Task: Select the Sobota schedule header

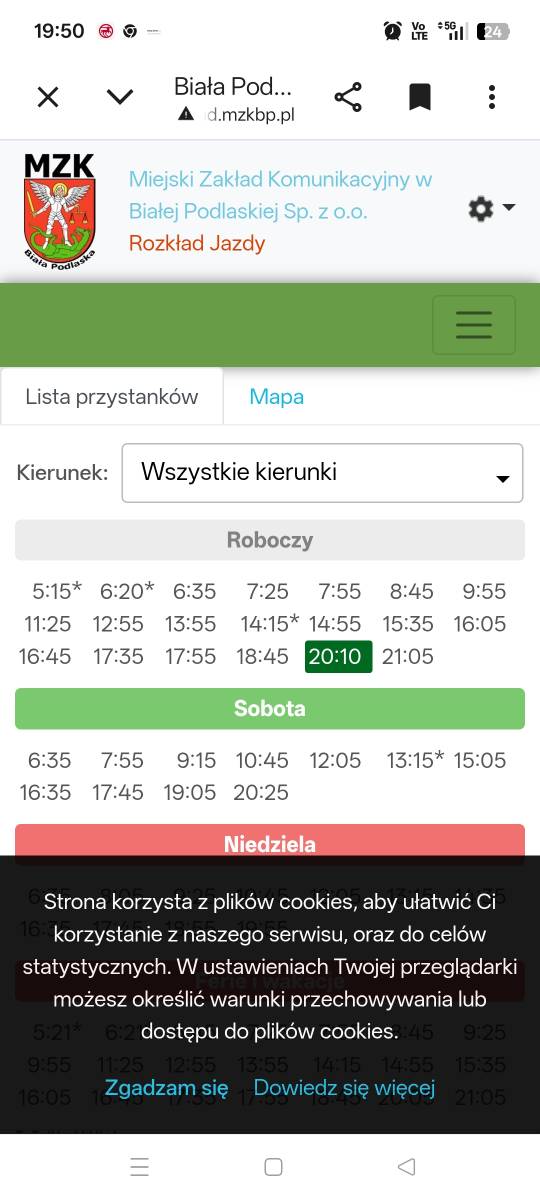Action: (x=270, y=708)
